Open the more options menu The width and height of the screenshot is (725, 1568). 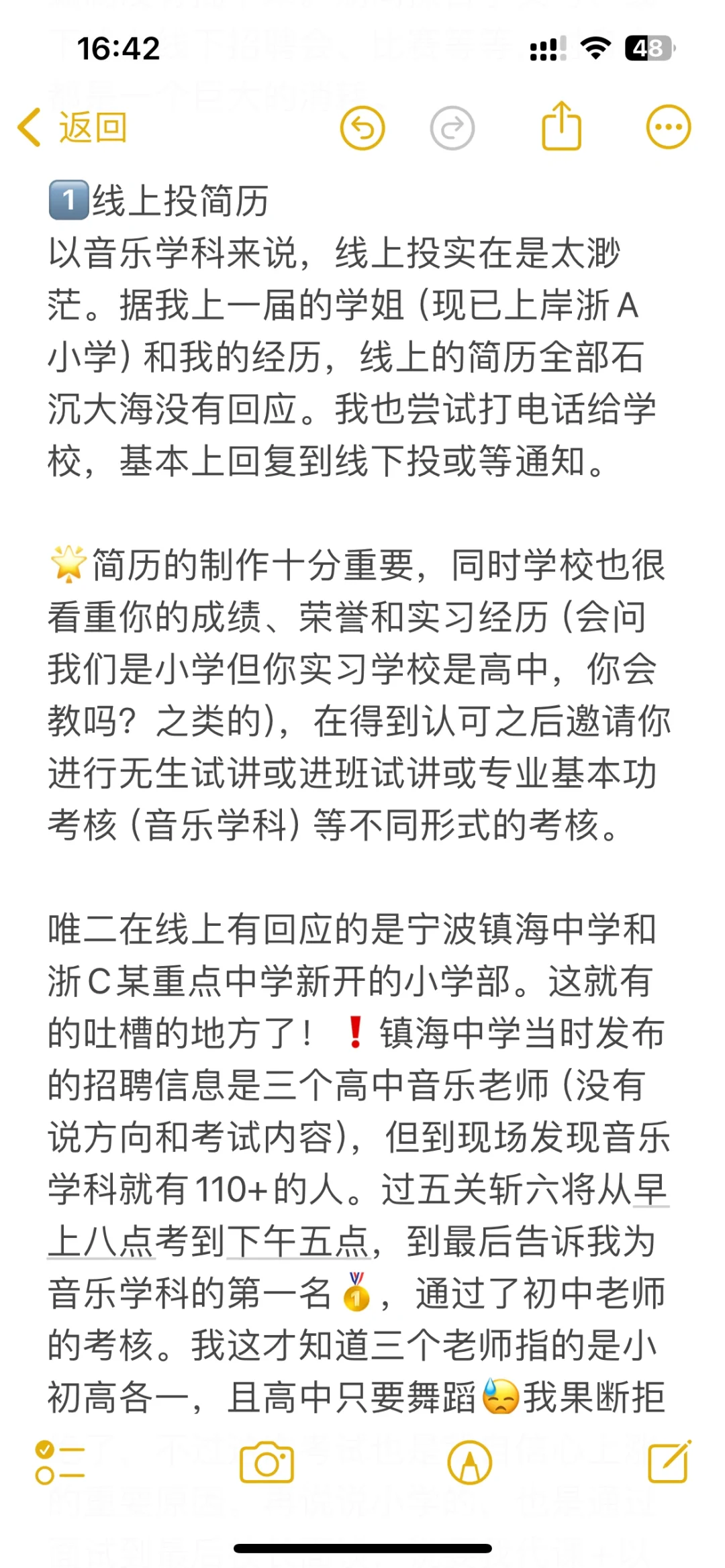coord(669,127)
